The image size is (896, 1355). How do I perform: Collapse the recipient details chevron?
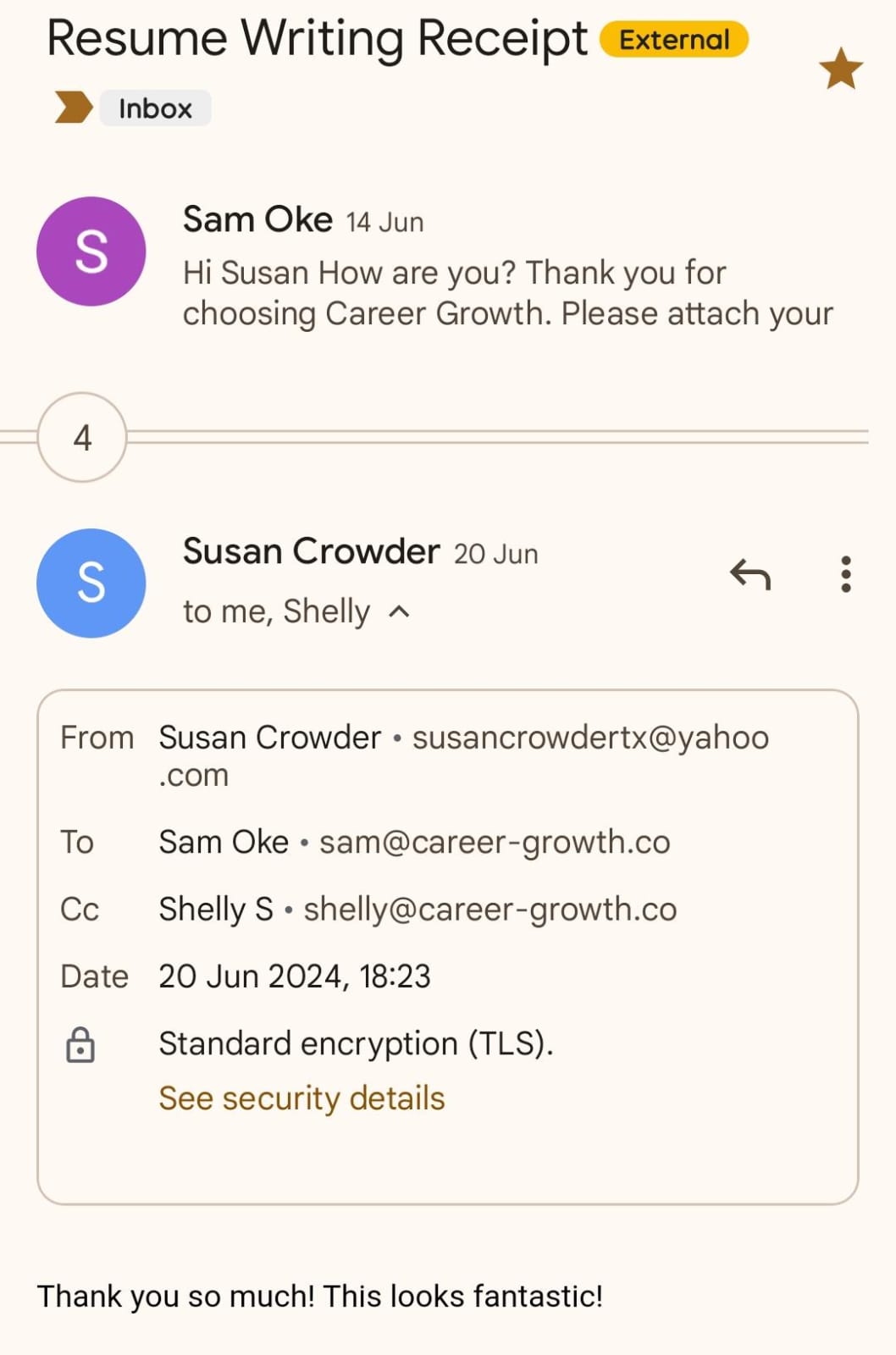click(400, 611)
